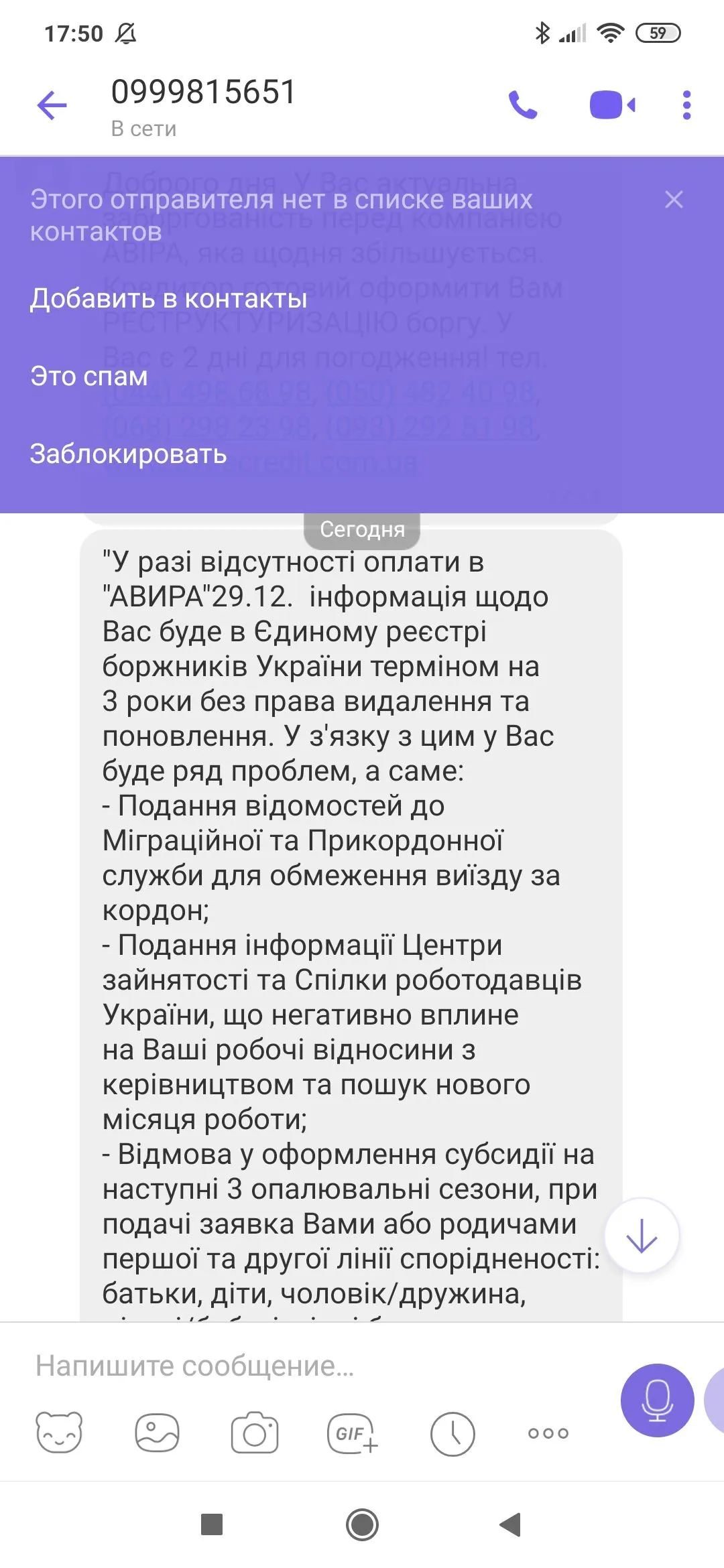Tap the system home button
The height and width of the screenshot is (1568, 724).
coord(362,1525)
